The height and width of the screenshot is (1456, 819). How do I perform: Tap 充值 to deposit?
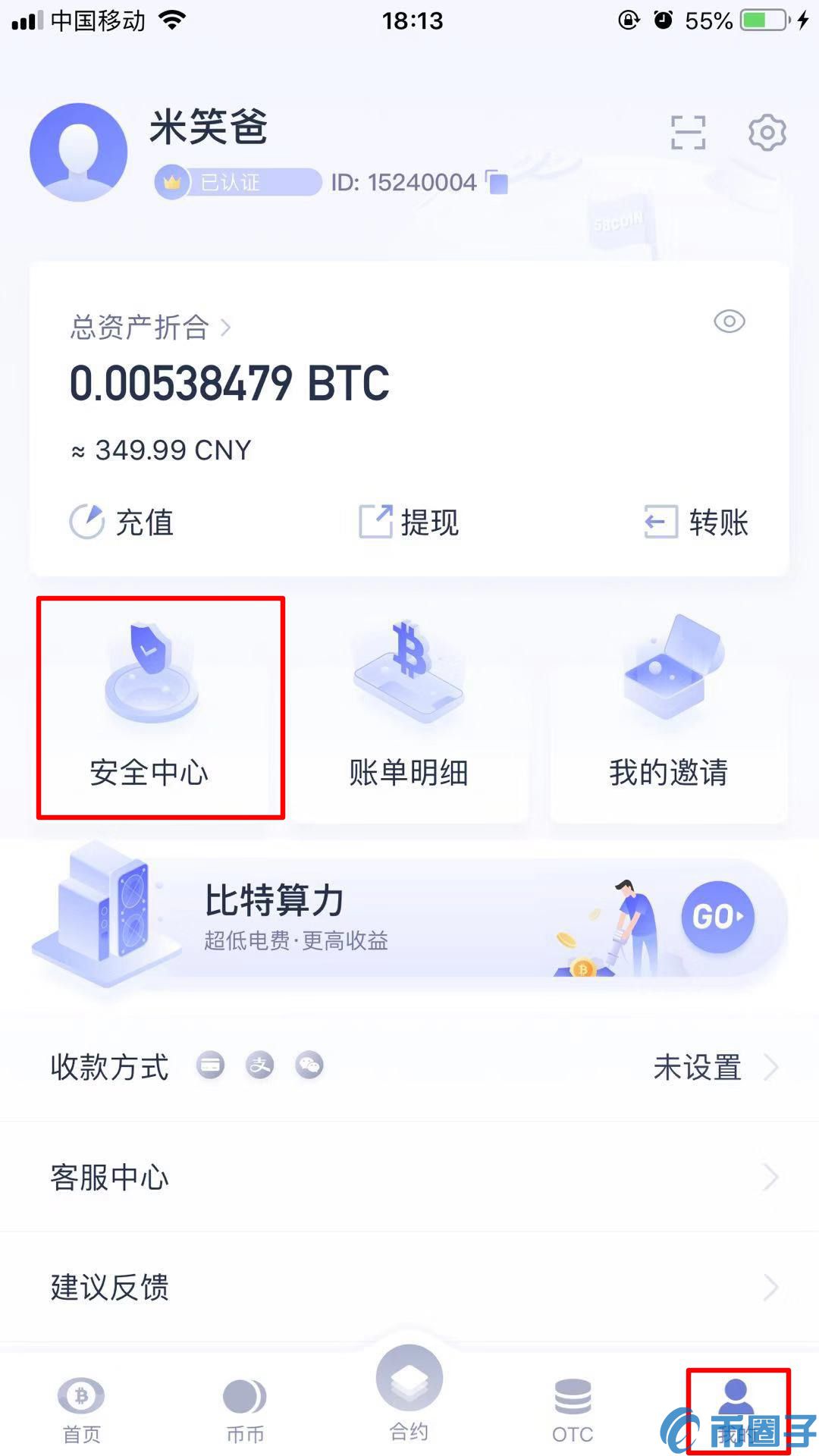(122, 522)
